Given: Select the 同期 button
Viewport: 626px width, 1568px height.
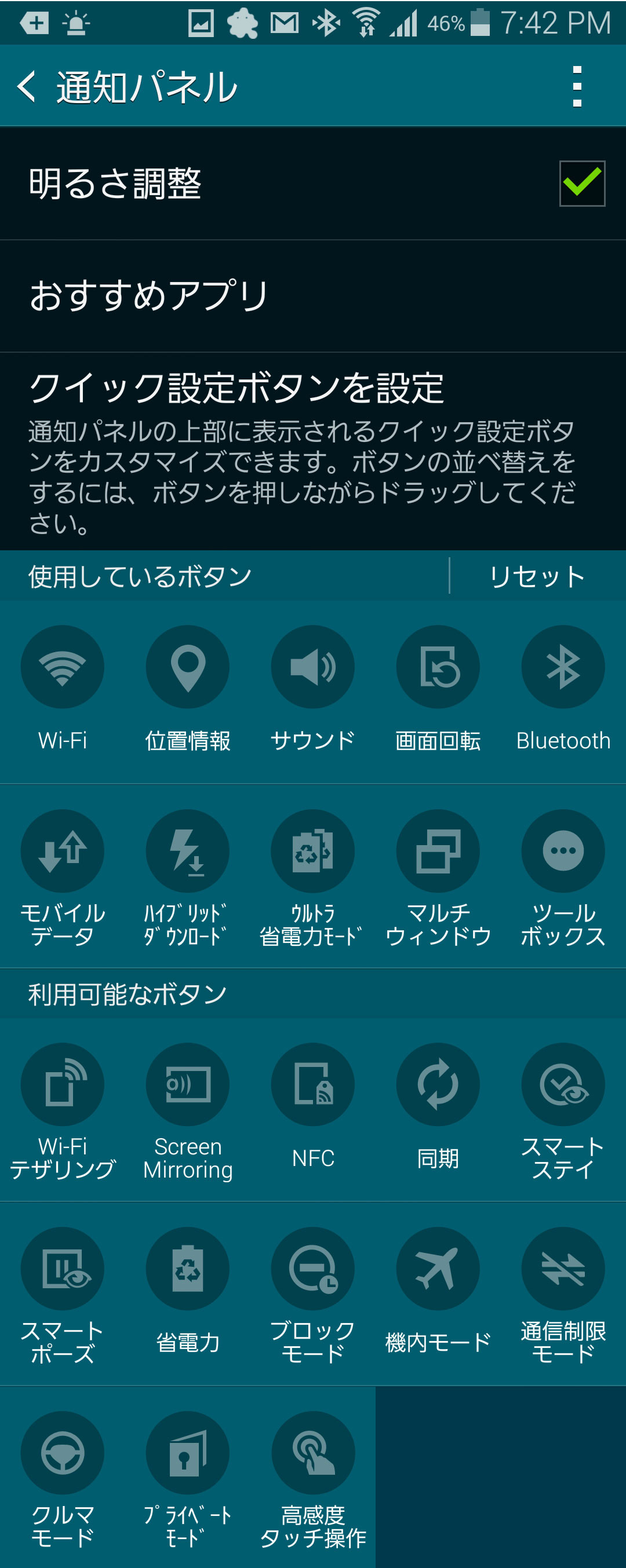Looking at the screenshot, I should 438,1084.
